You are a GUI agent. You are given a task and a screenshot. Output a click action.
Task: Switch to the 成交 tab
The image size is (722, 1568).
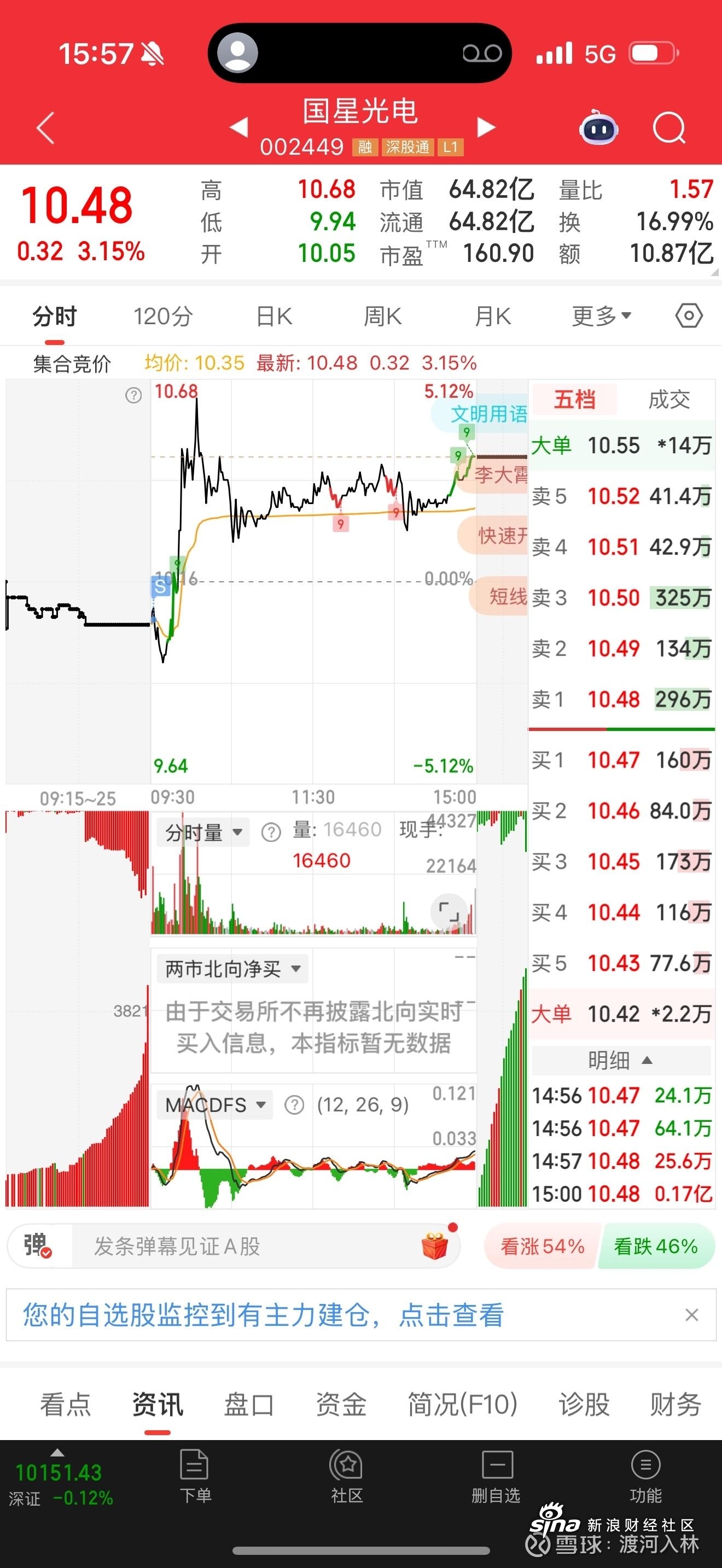point(668,400)
